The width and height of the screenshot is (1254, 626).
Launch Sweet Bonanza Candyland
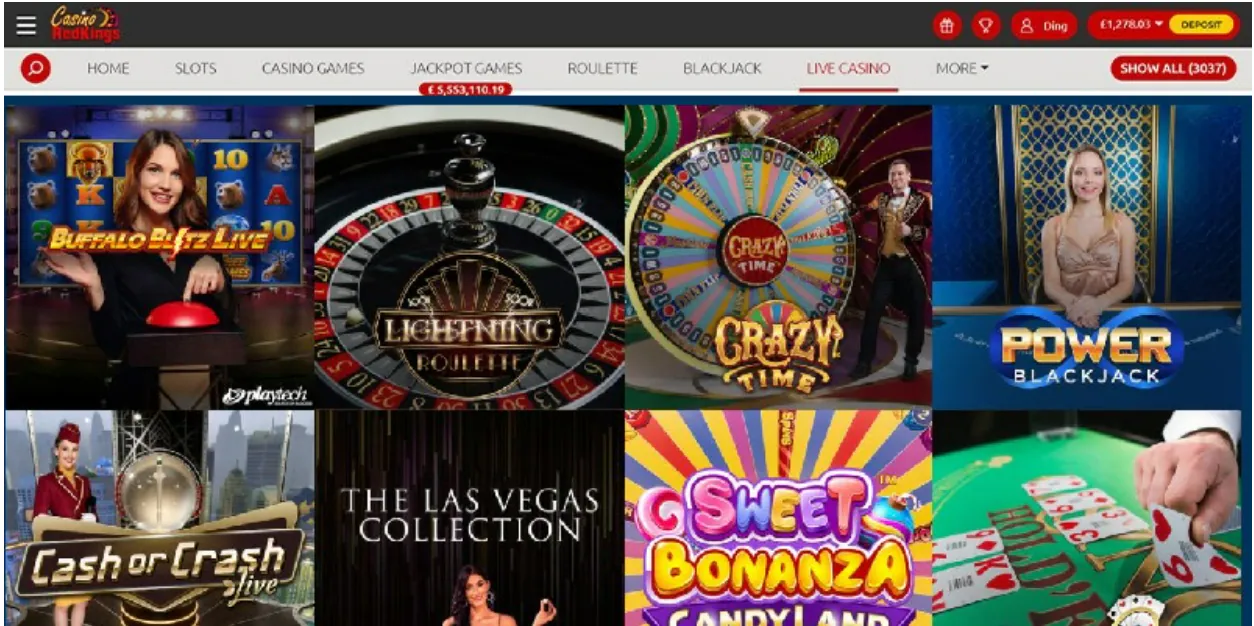click(778, 518)
